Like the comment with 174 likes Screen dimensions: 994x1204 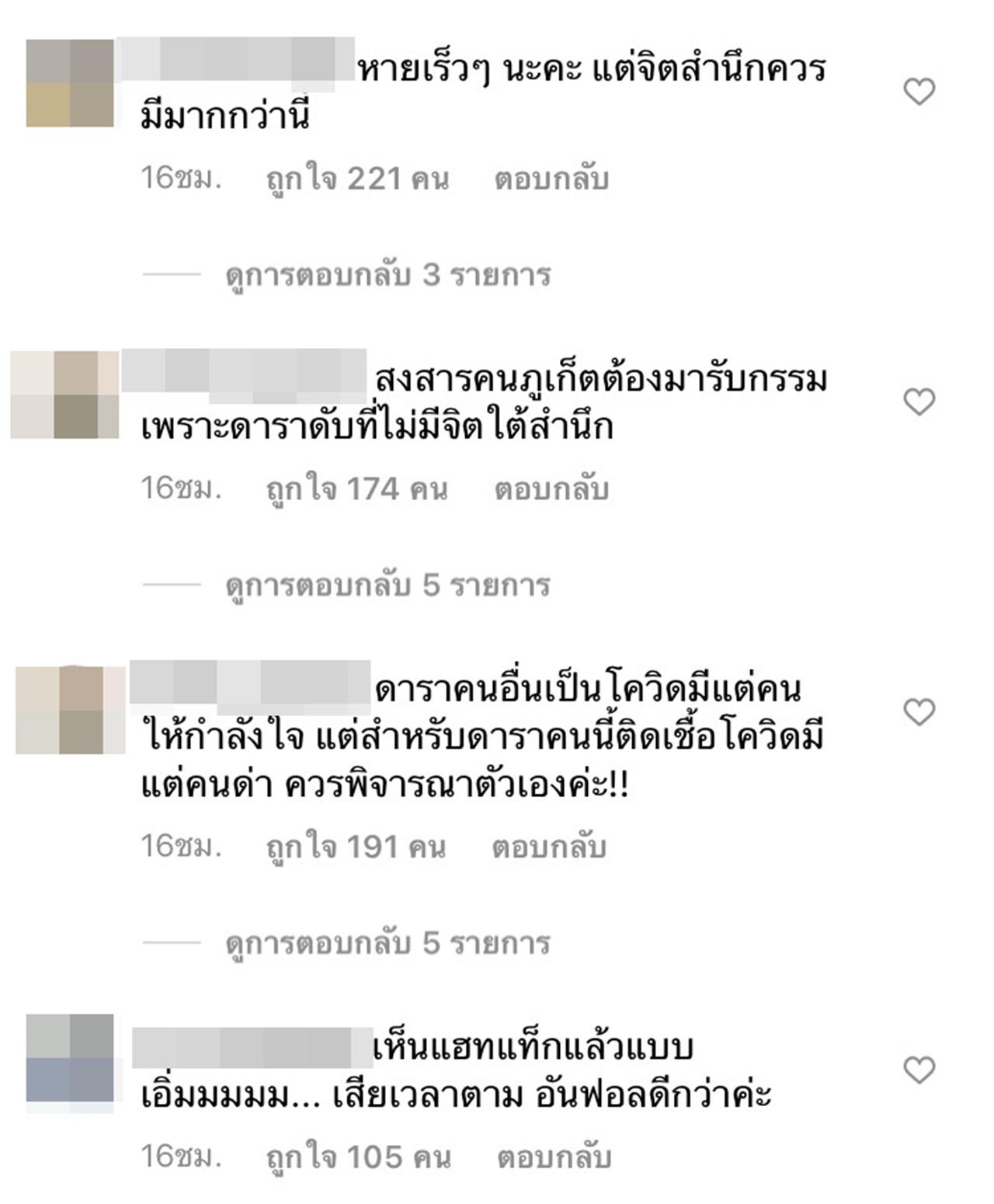click(x=919, y=402)
